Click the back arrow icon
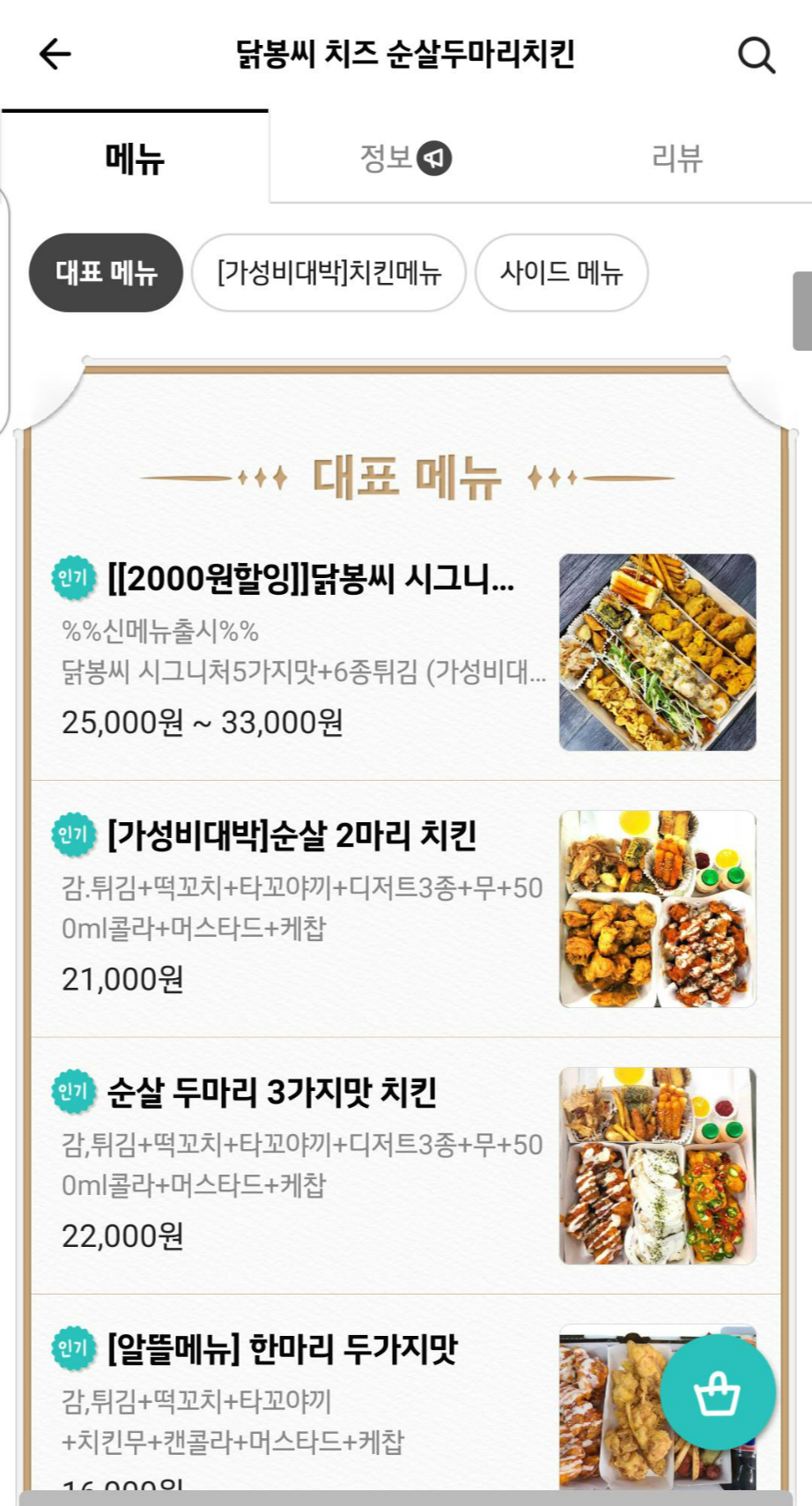 tap(55, 55)
